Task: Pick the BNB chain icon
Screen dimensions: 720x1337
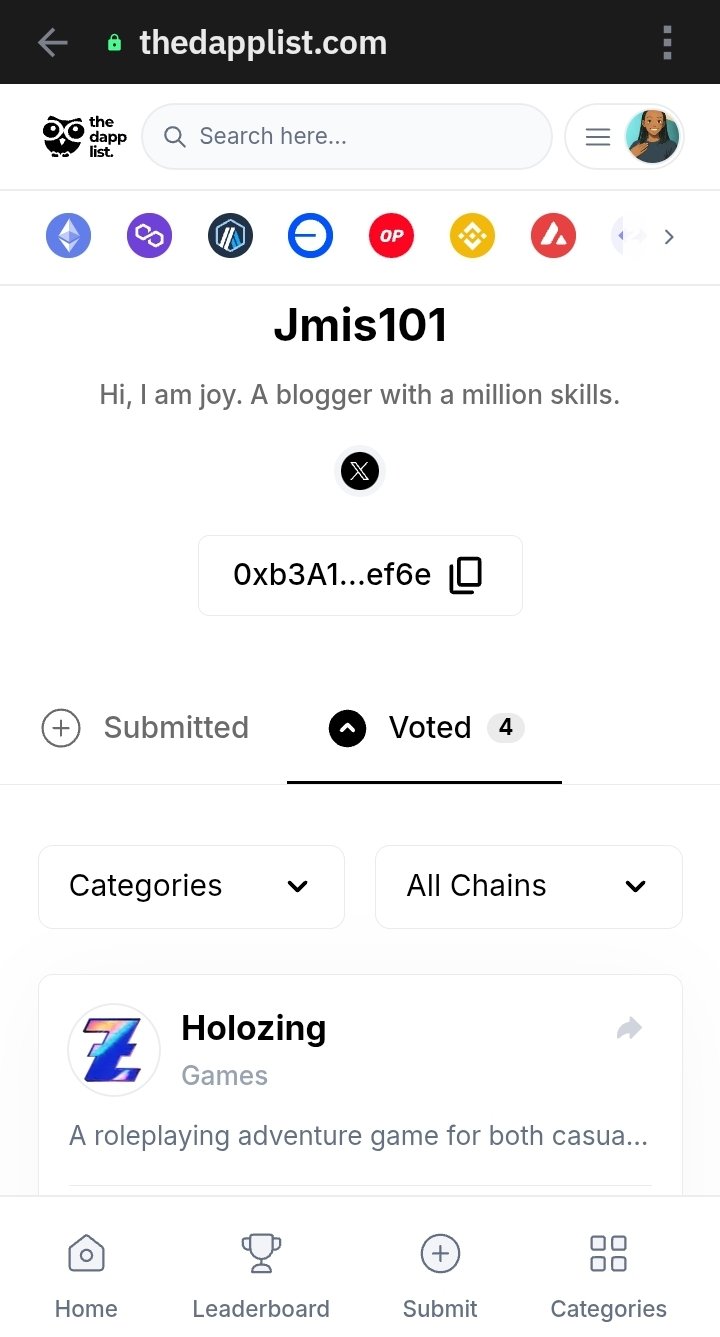Action: pyautogui.click(x=472, y=237)
